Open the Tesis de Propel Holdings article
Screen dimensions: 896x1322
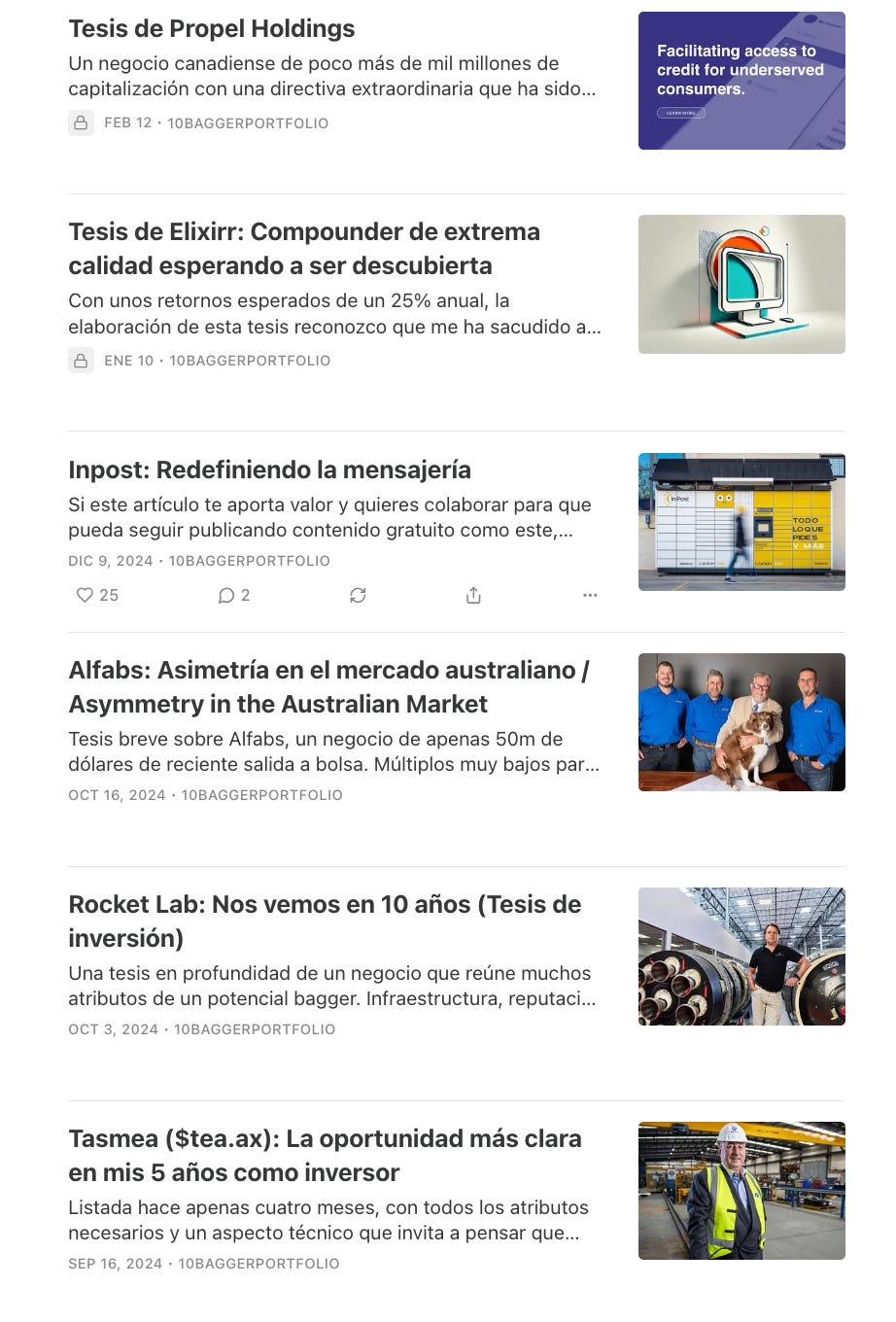[x=212, y=29]
